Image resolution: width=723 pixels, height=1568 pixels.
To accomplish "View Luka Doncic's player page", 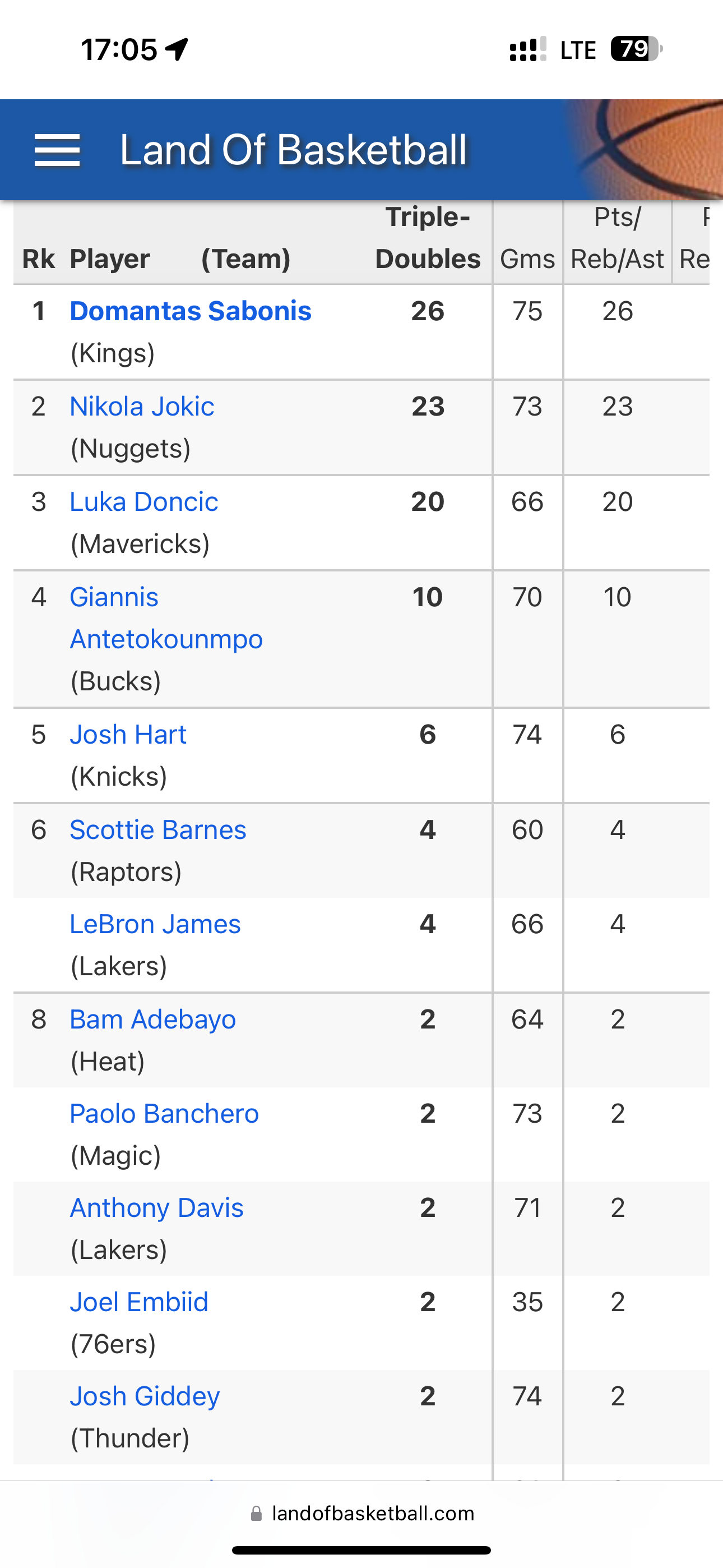I will pos(143,502).
